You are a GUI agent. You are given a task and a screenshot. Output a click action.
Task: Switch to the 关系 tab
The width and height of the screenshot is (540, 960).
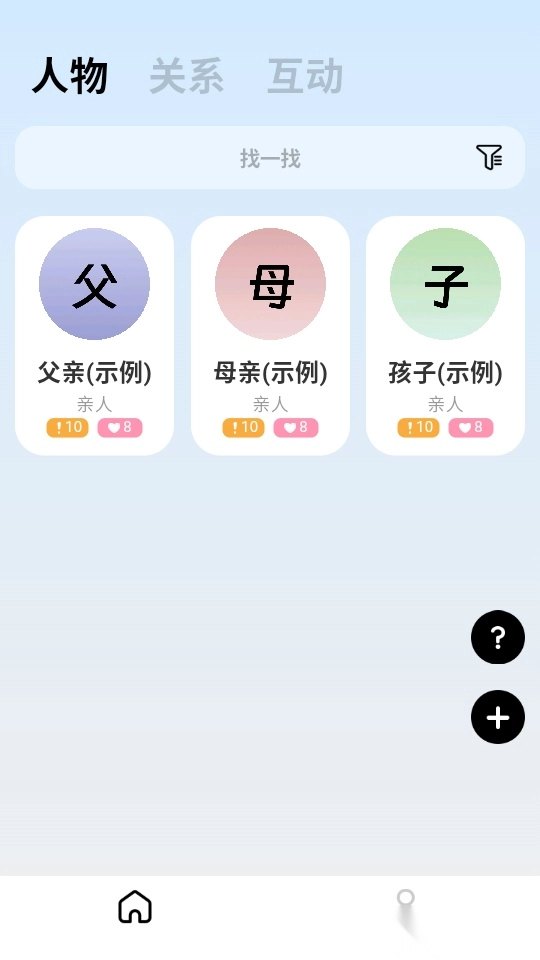point(187,77)
